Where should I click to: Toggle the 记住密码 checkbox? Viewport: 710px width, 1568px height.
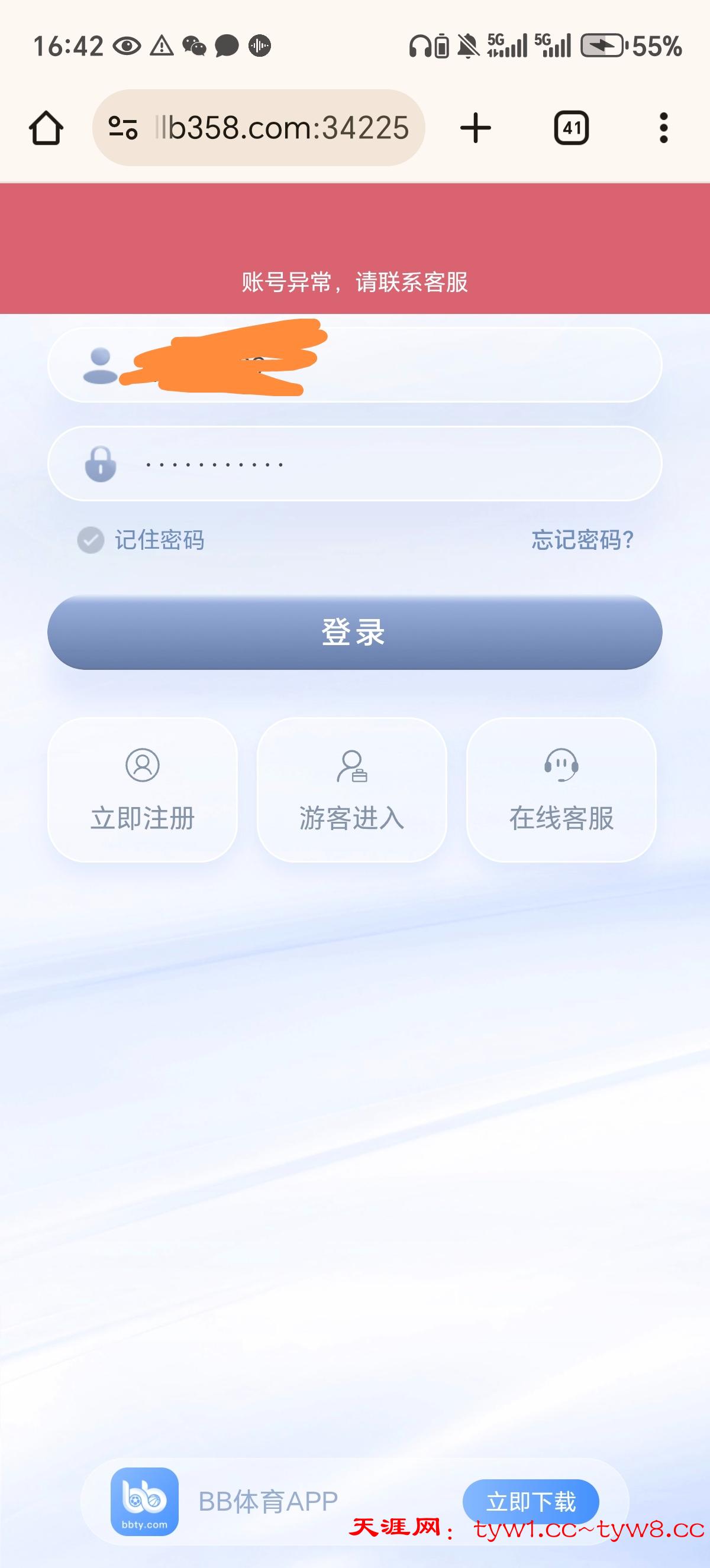pyautogui.click(x=91, y=540)
